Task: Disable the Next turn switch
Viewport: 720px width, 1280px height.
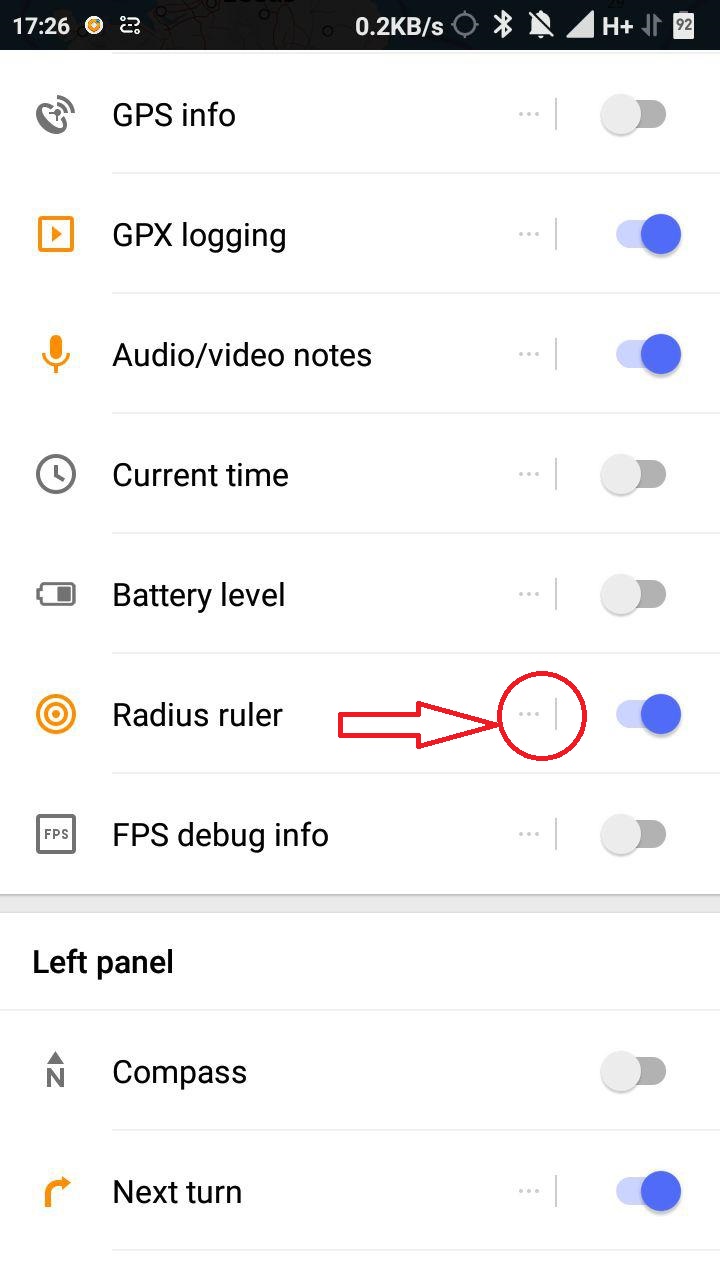Action: [648, 1192]
